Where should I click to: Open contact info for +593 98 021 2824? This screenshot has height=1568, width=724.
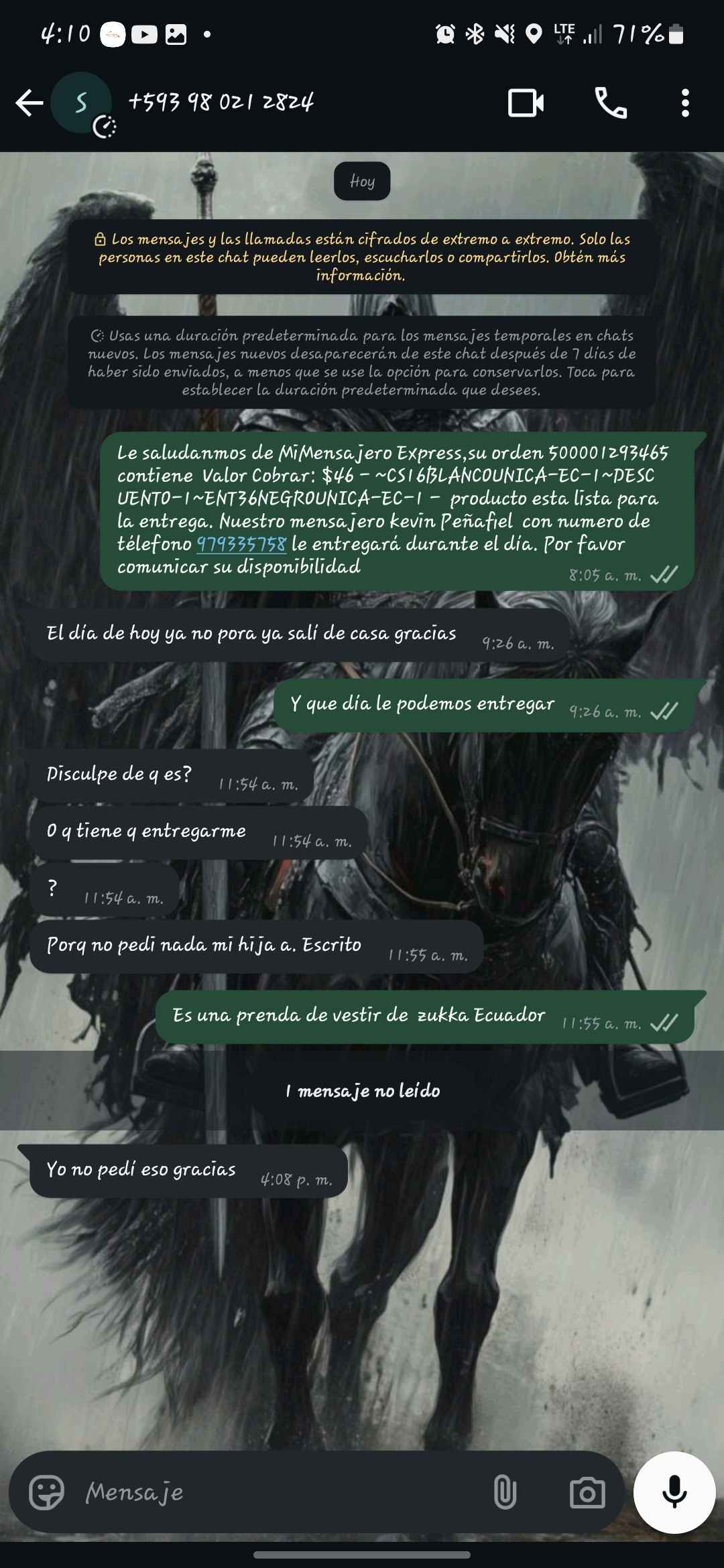click(221, 103)
